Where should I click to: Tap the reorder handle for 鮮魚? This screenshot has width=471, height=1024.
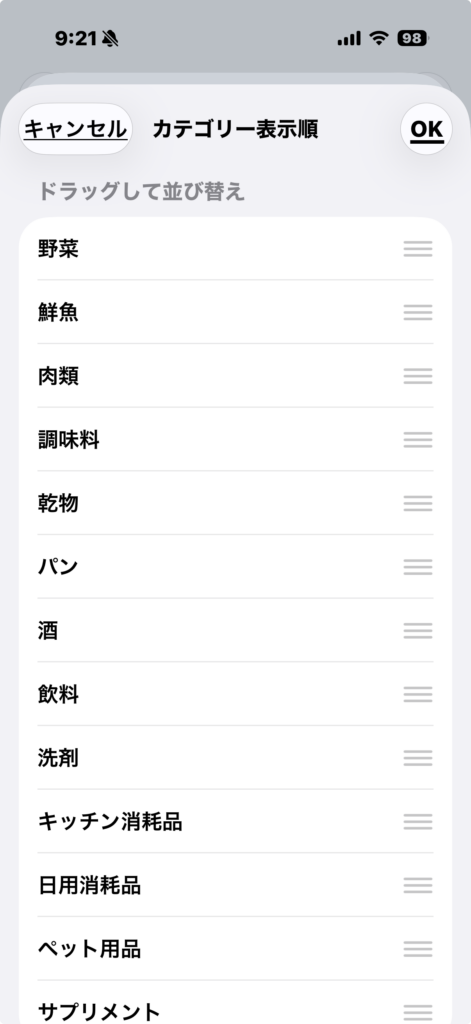coord(418,312)
